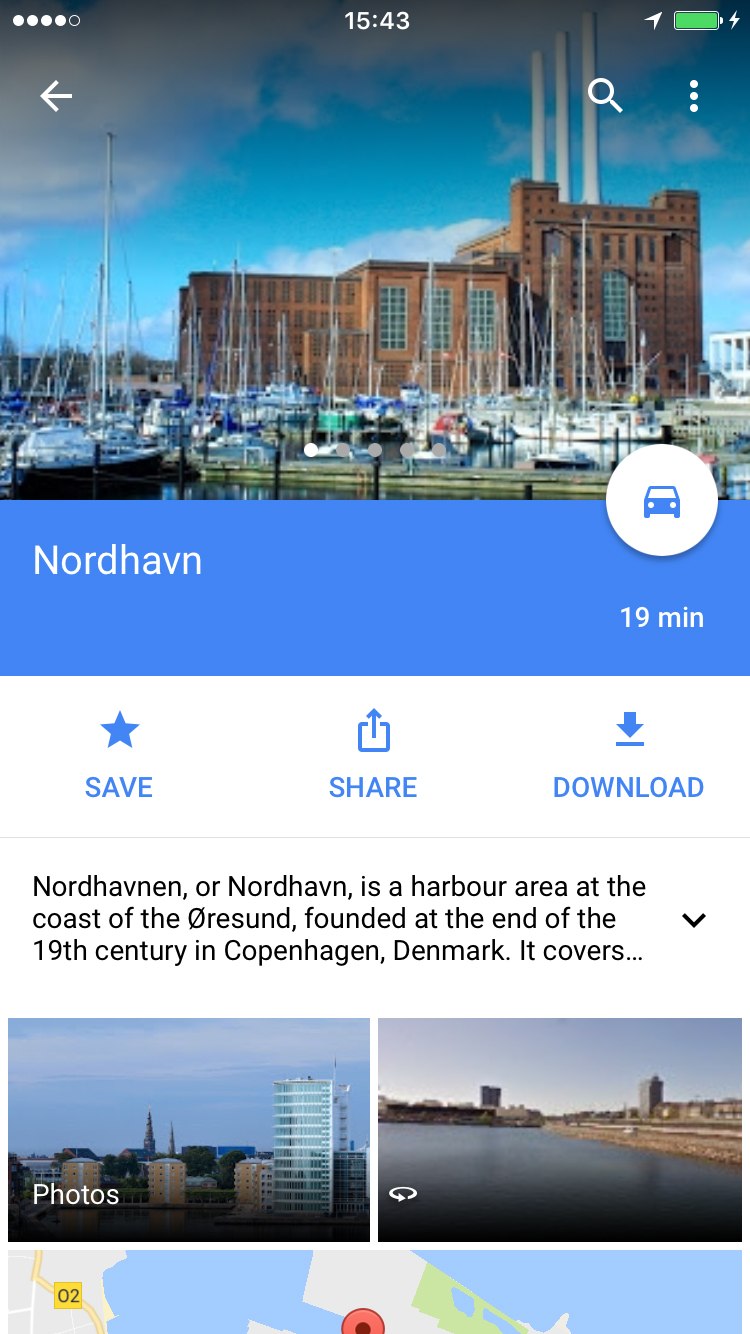Save Nordhavn with the star button

119,755
